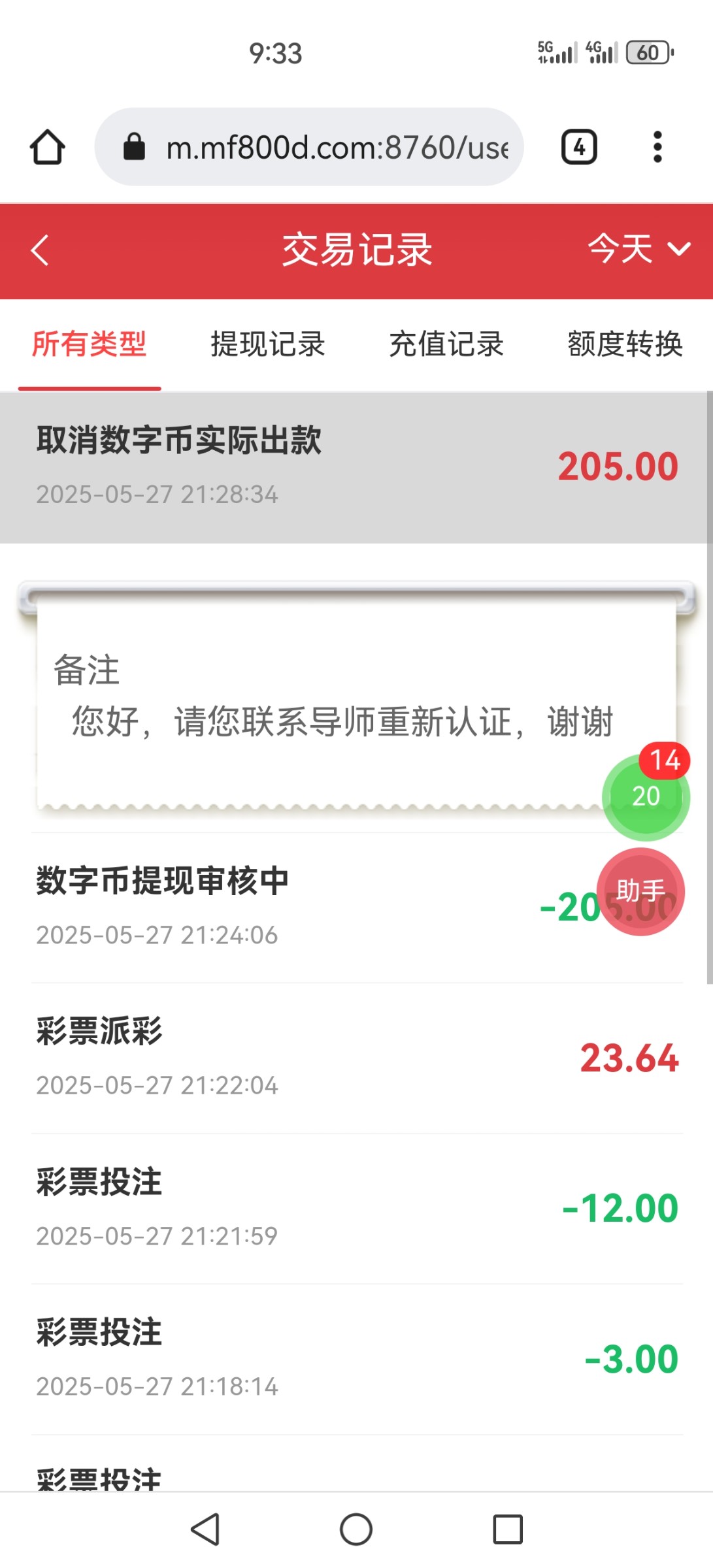This screenshot has width=713, height=1568.
Task: Open the browser tab switcher
Action: click(x=579, y=147)
